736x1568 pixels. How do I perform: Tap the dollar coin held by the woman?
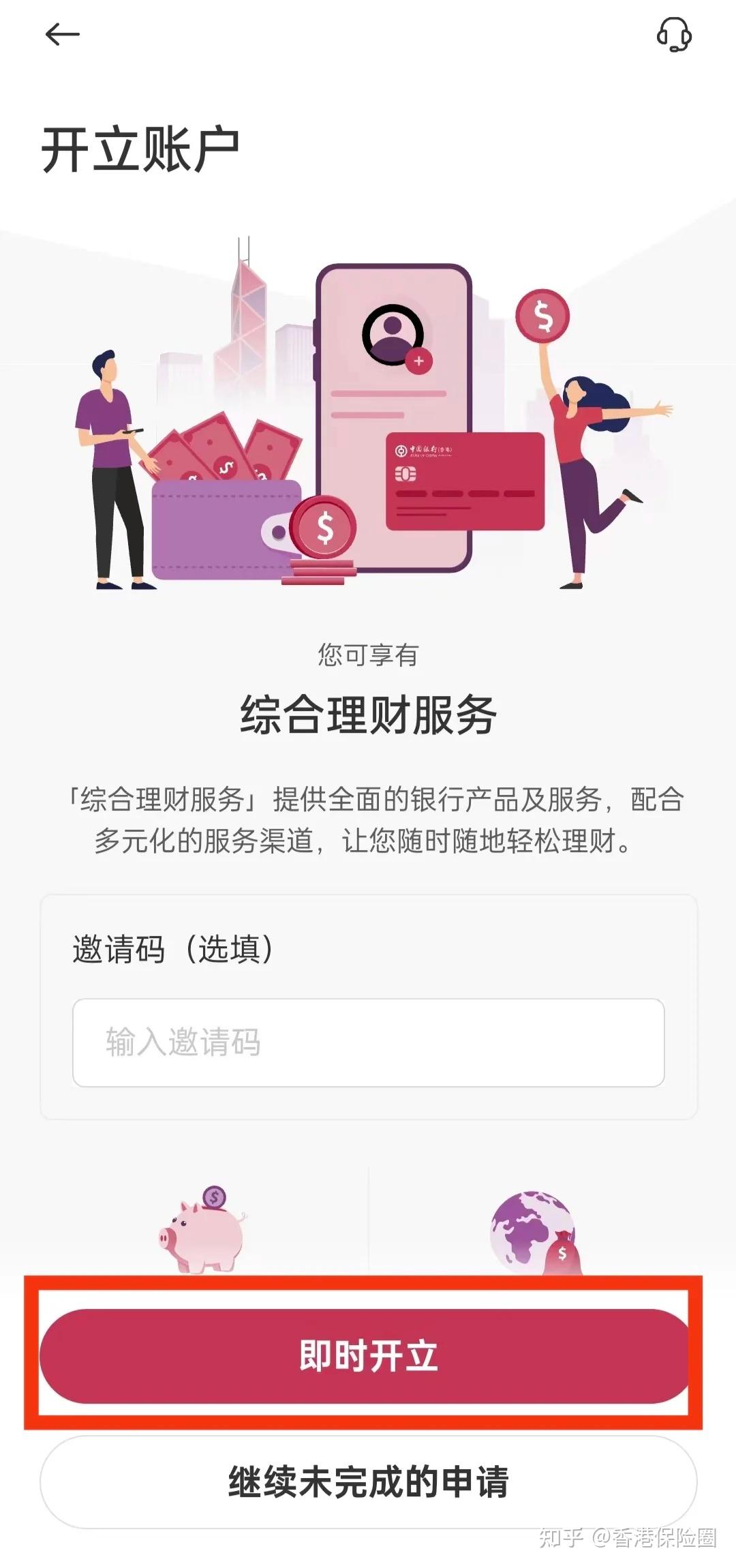(542, 317)
